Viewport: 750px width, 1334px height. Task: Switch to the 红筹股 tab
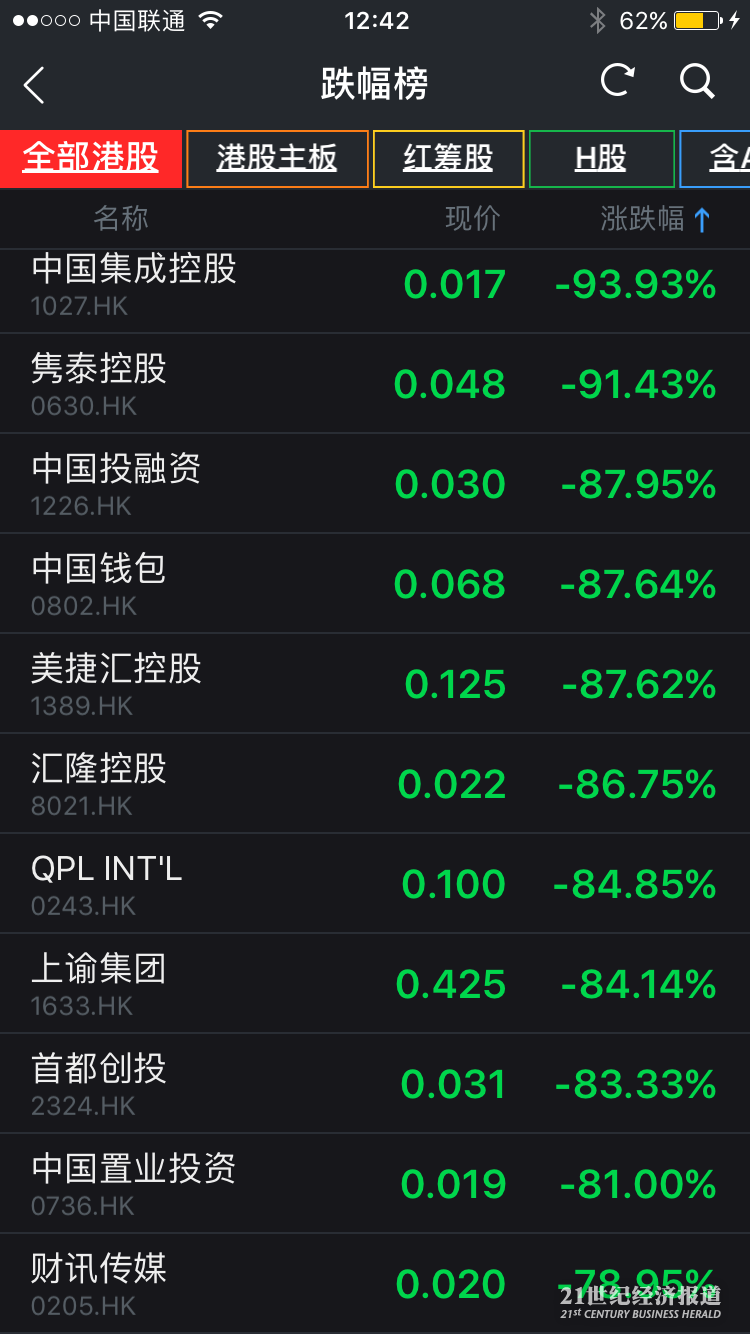tap(448, 158)
